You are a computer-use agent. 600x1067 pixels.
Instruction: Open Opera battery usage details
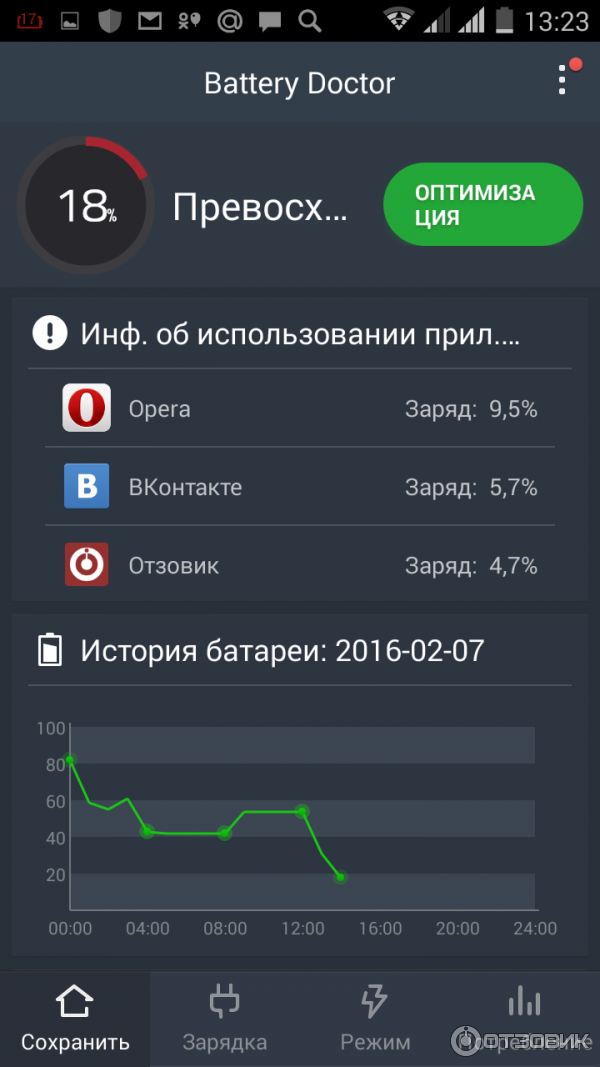tap(300, 409)
